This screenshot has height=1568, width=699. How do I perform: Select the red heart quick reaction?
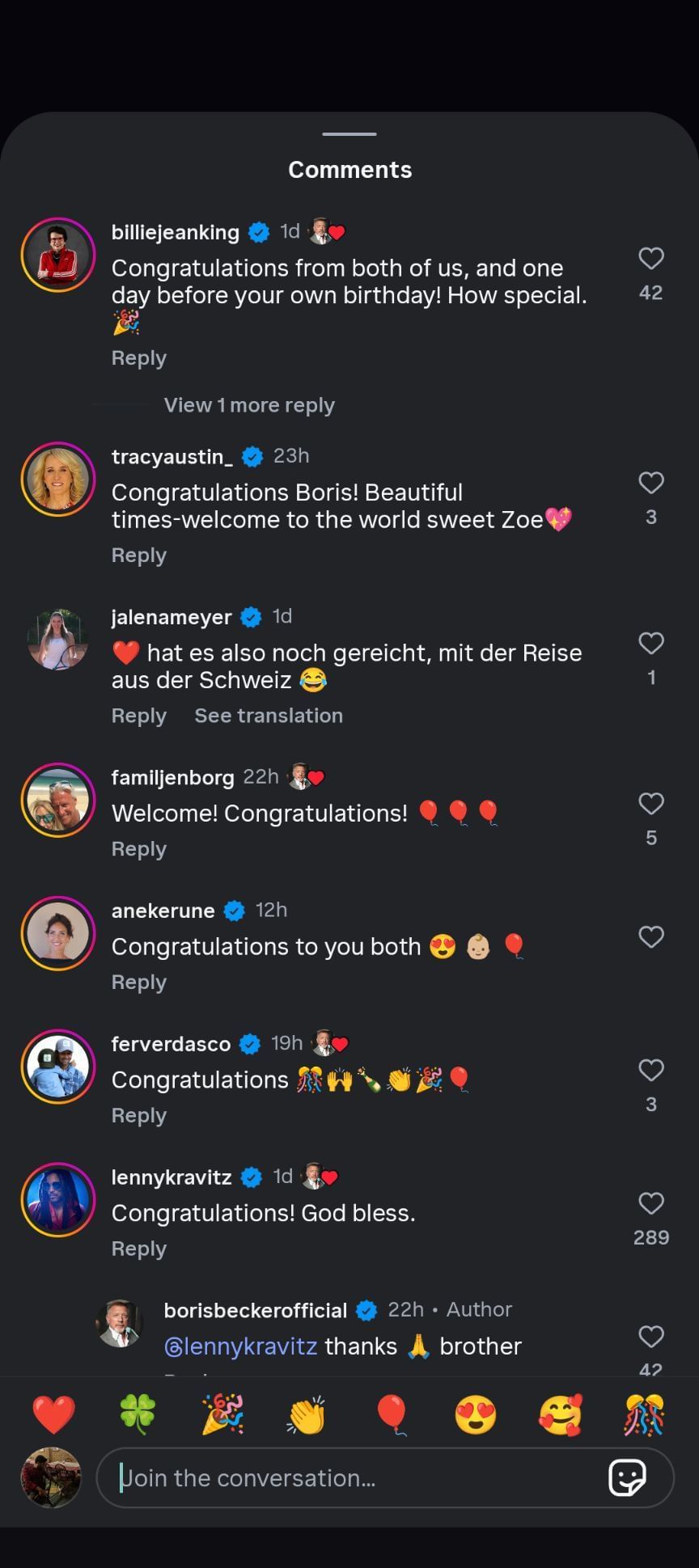[53, 1414]
